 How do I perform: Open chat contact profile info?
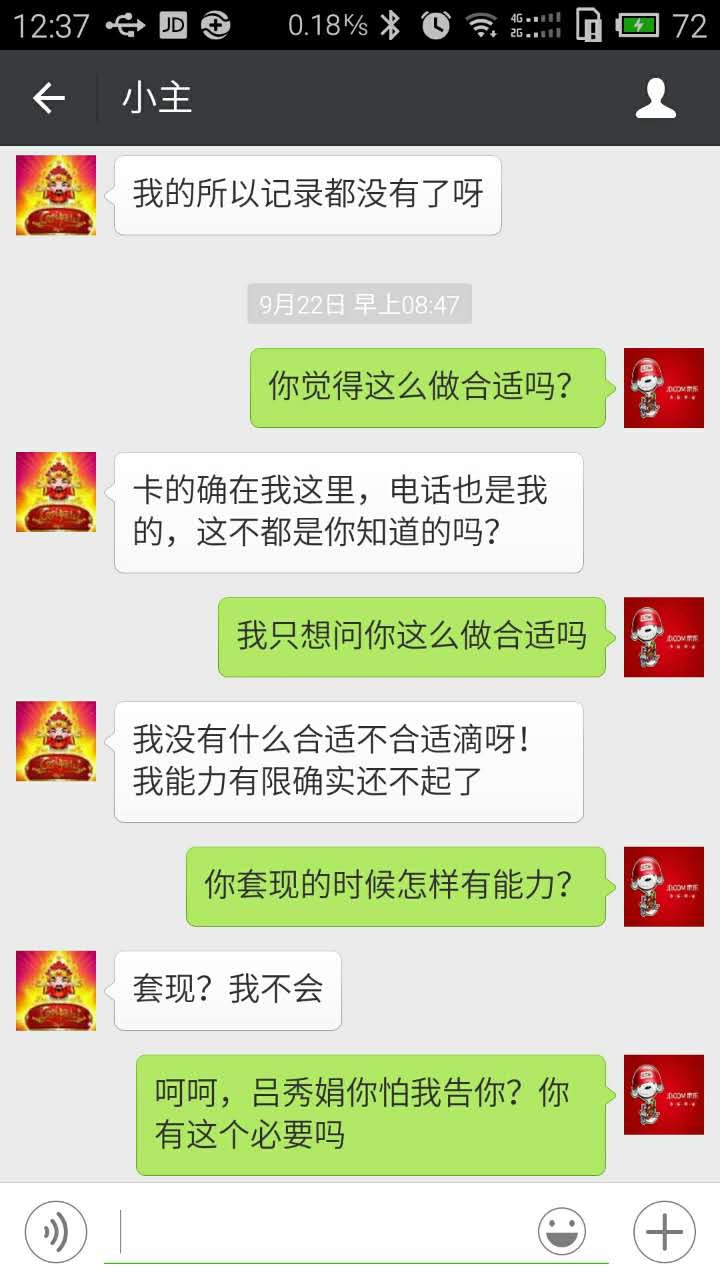[656, 98]
